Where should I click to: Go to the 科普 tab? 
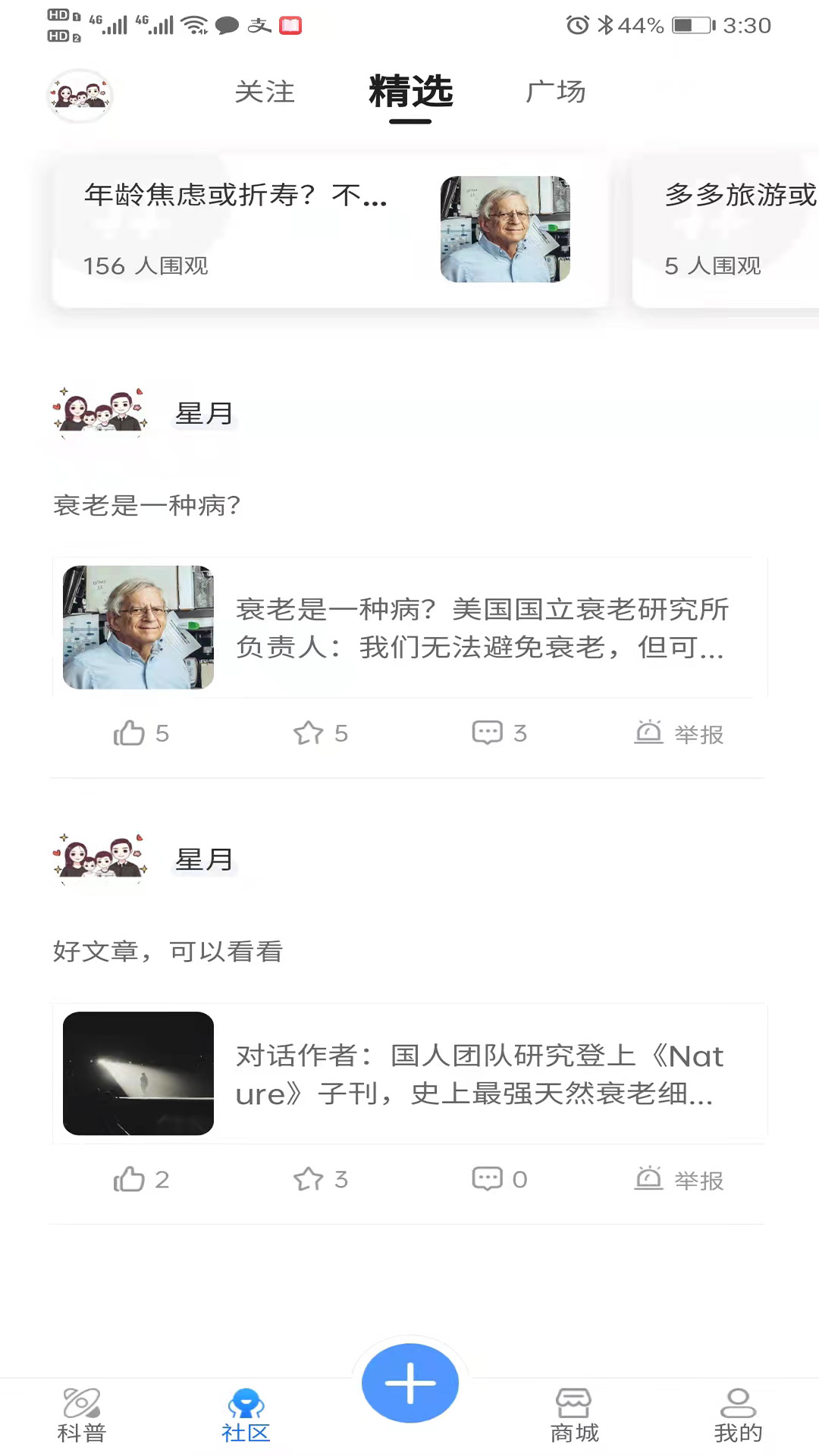click(x=82, y=1416)
